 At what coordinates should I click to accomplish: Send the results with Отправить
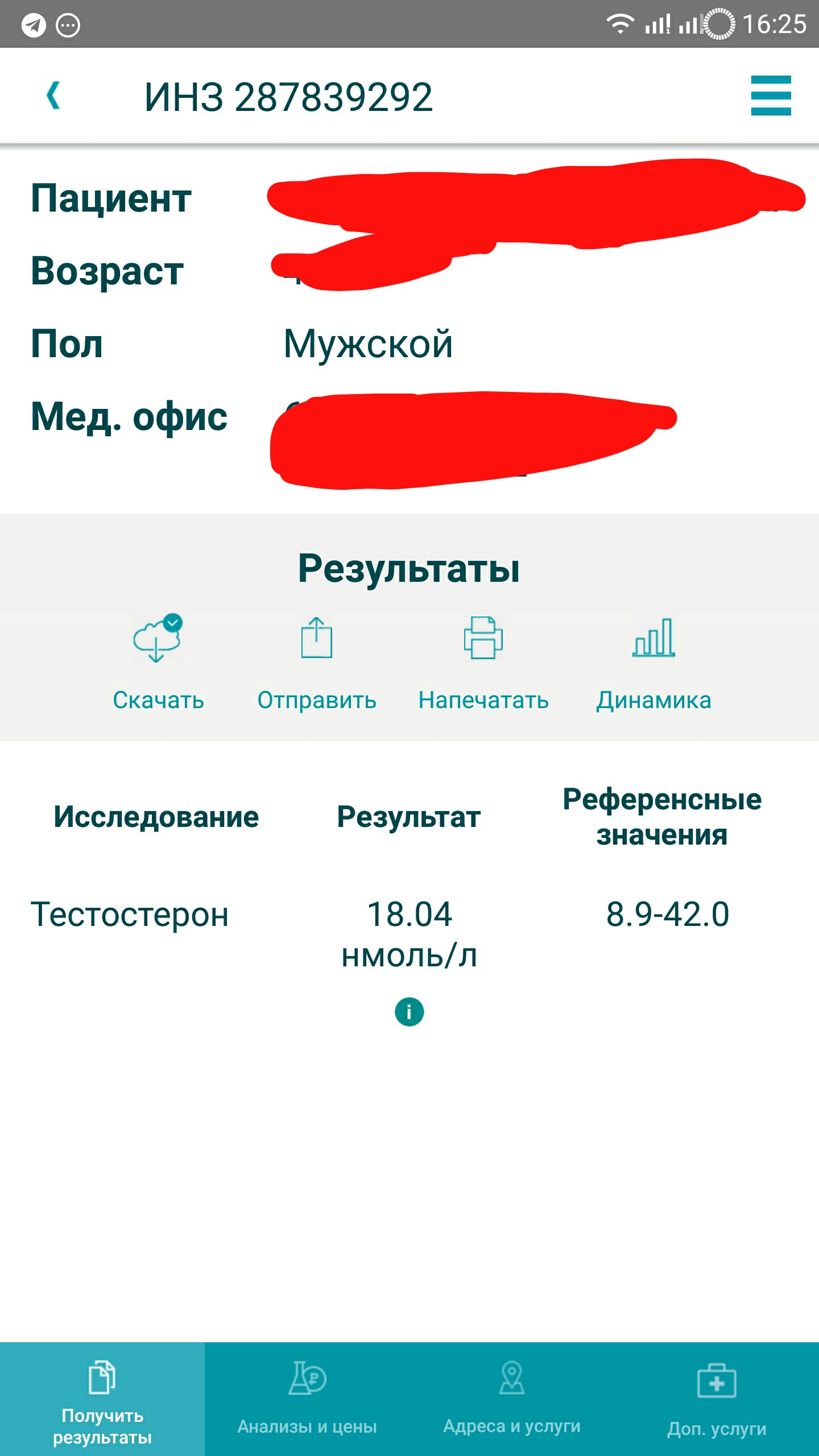317,663
